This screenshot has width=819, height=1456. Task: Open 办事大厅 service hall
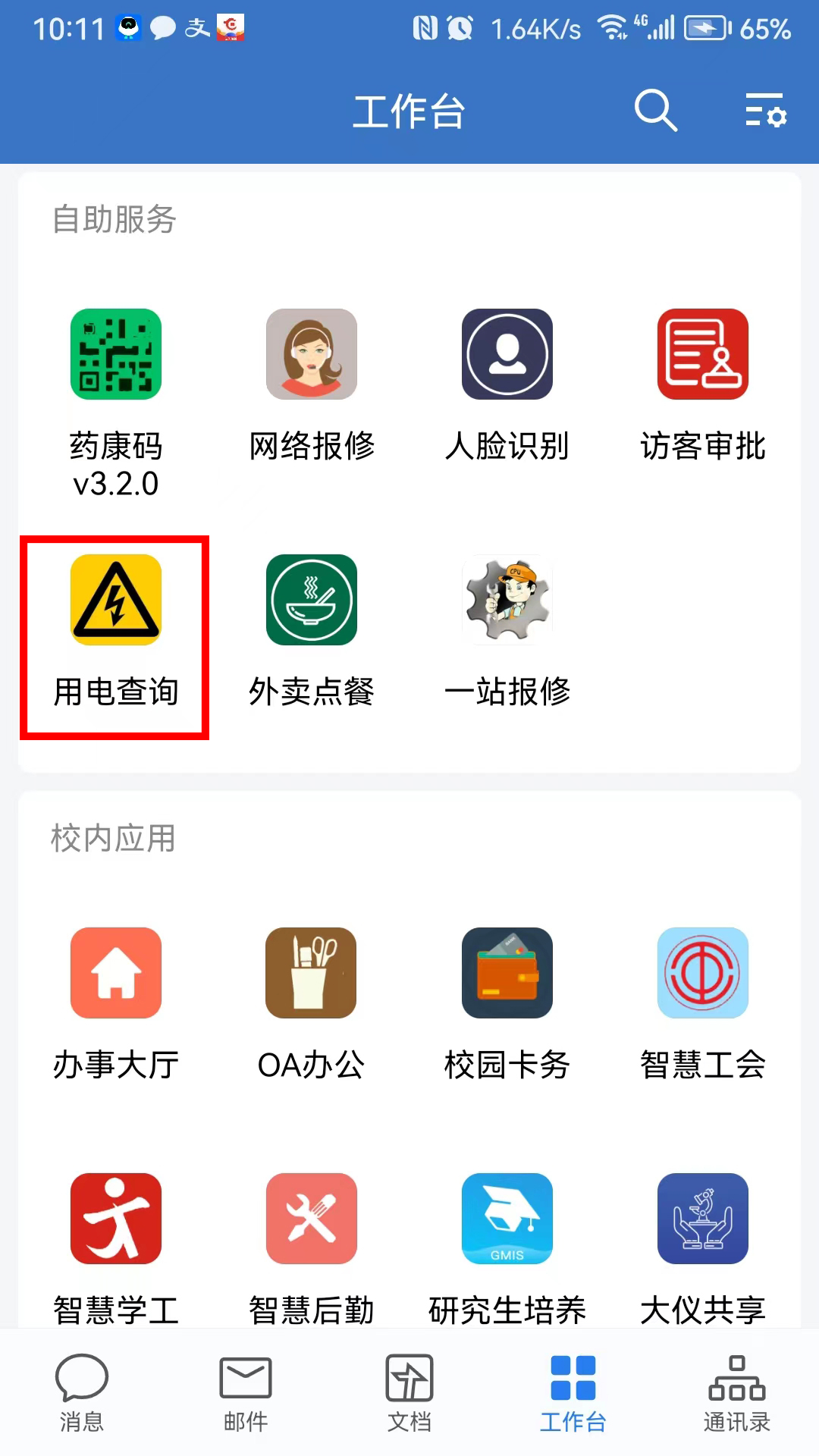tap(116, 974)
